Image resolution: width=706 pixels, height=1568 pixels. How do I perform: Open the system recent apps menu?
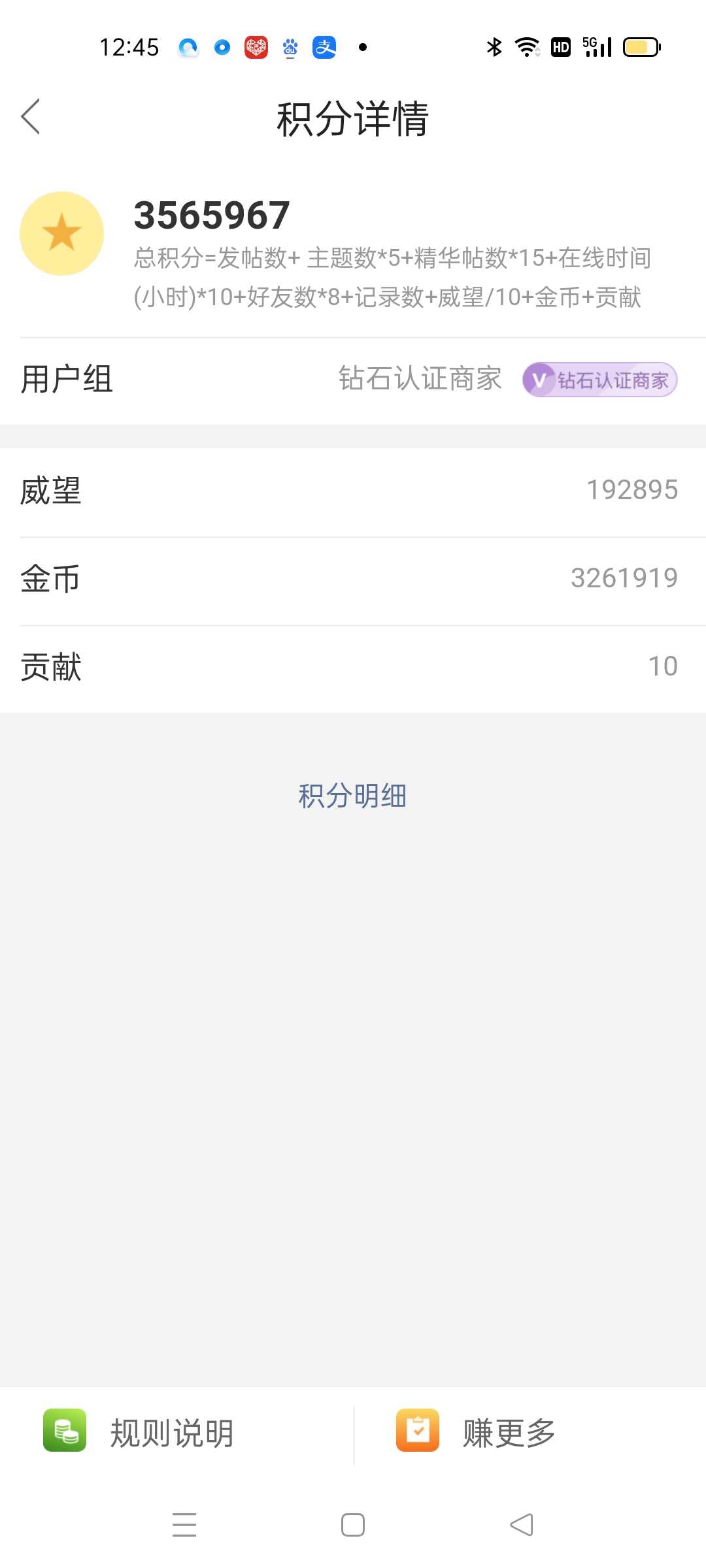(x=184, y=1525)
